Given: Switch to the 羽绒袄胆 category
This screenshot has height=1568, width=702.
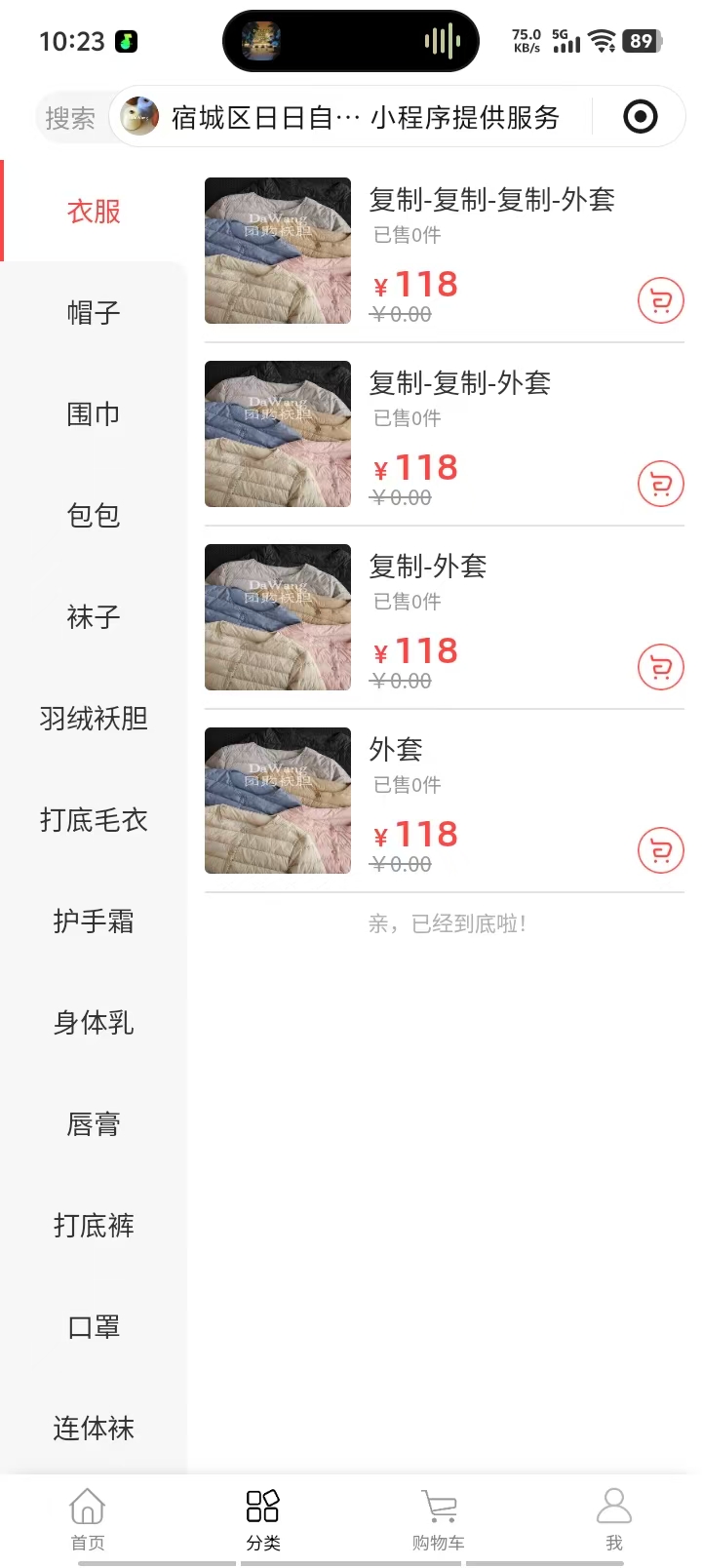Looking at the screenshot, I should (94, 719).
